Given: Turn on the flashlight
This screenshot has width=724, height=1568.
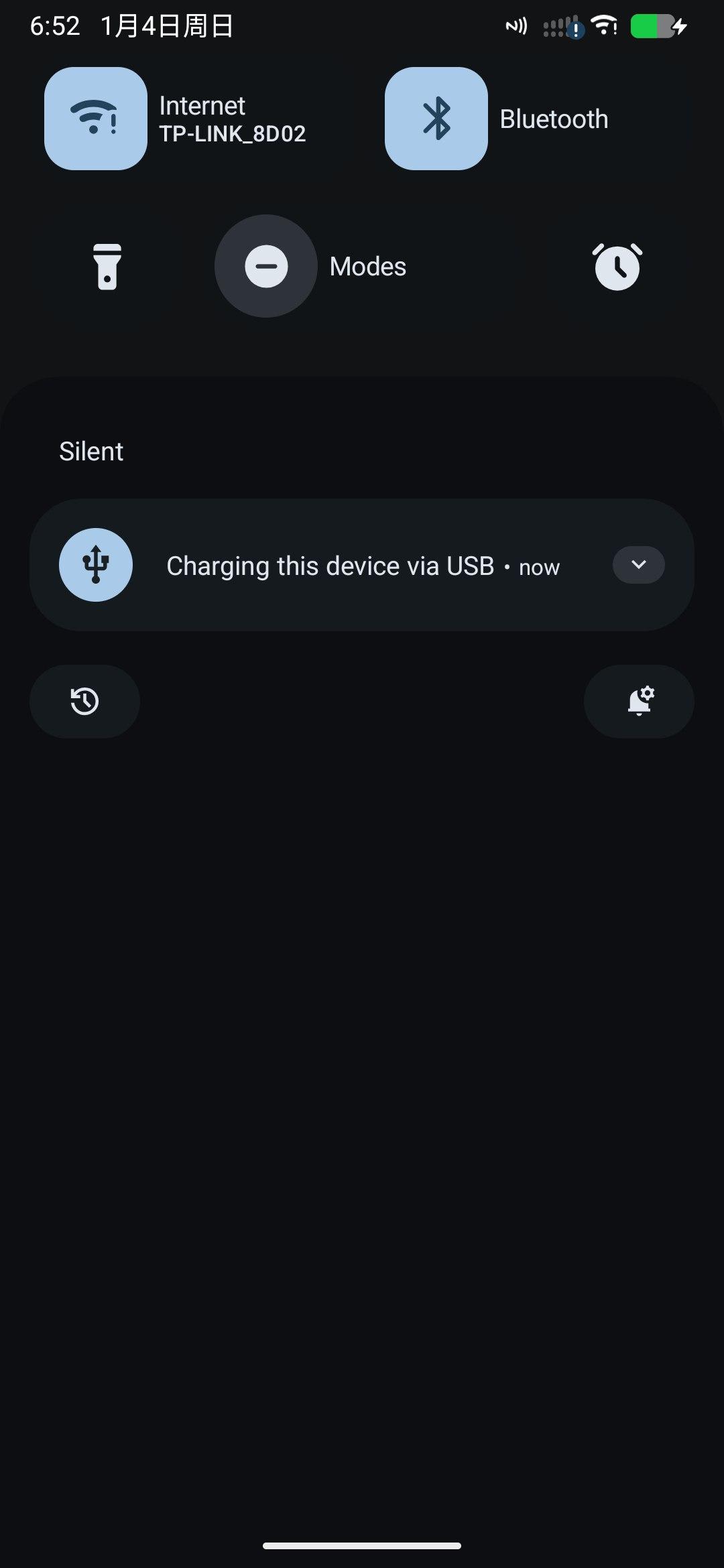Looking at the screenshot, I should (x=107, y=266).
